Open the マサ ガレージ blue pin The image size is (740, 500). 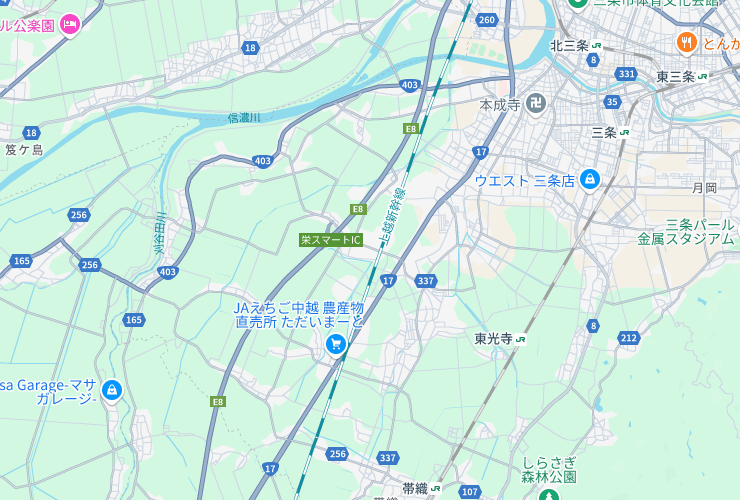(112, 390)
